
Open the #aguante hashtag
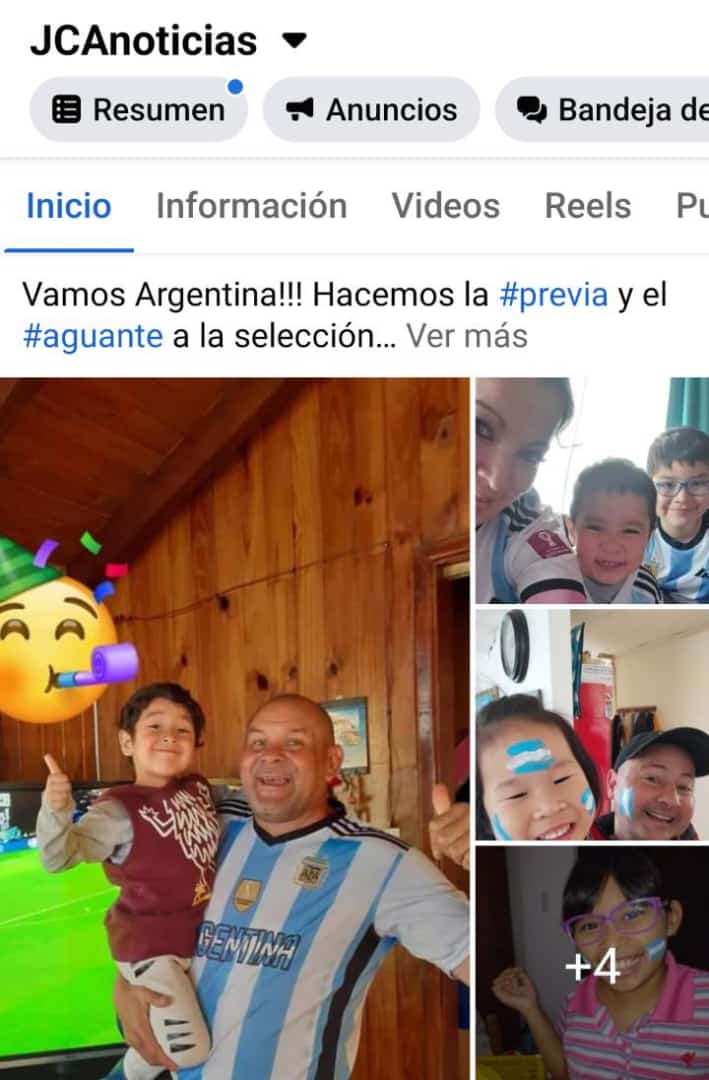92,336
